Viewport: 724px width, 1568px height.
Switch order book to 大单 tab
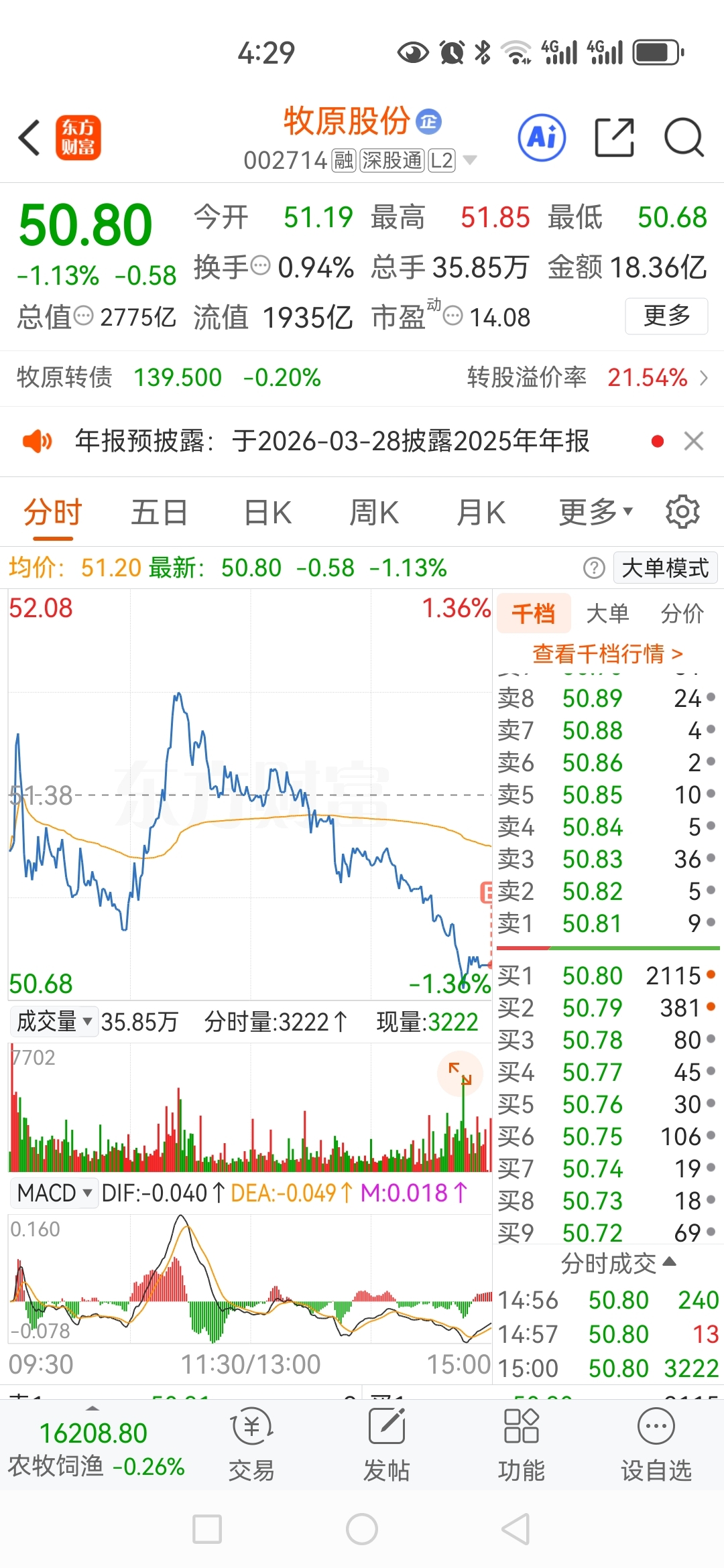pos(607,613)
